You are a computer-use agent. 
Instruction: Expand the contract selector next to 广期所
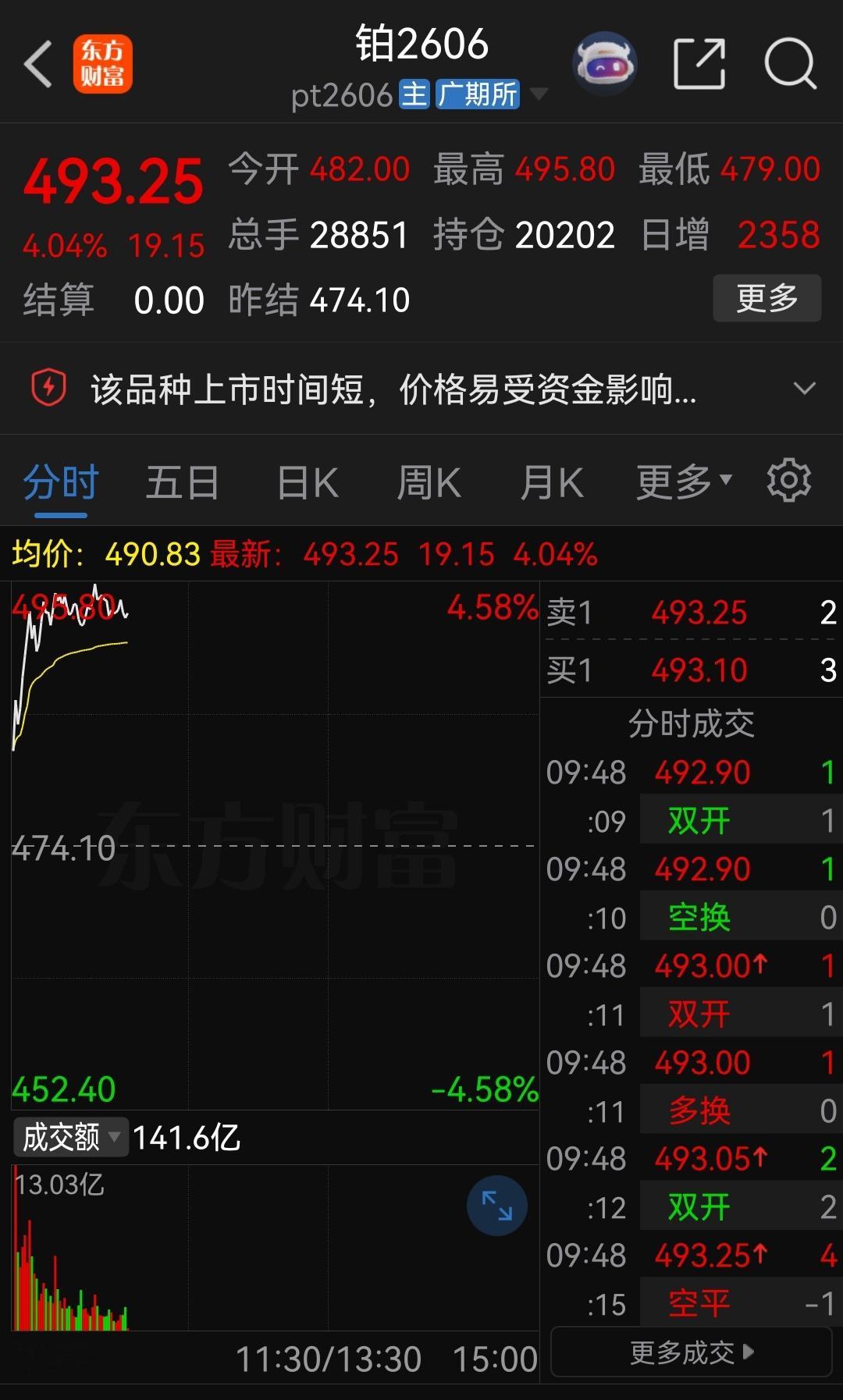[539, 94]
